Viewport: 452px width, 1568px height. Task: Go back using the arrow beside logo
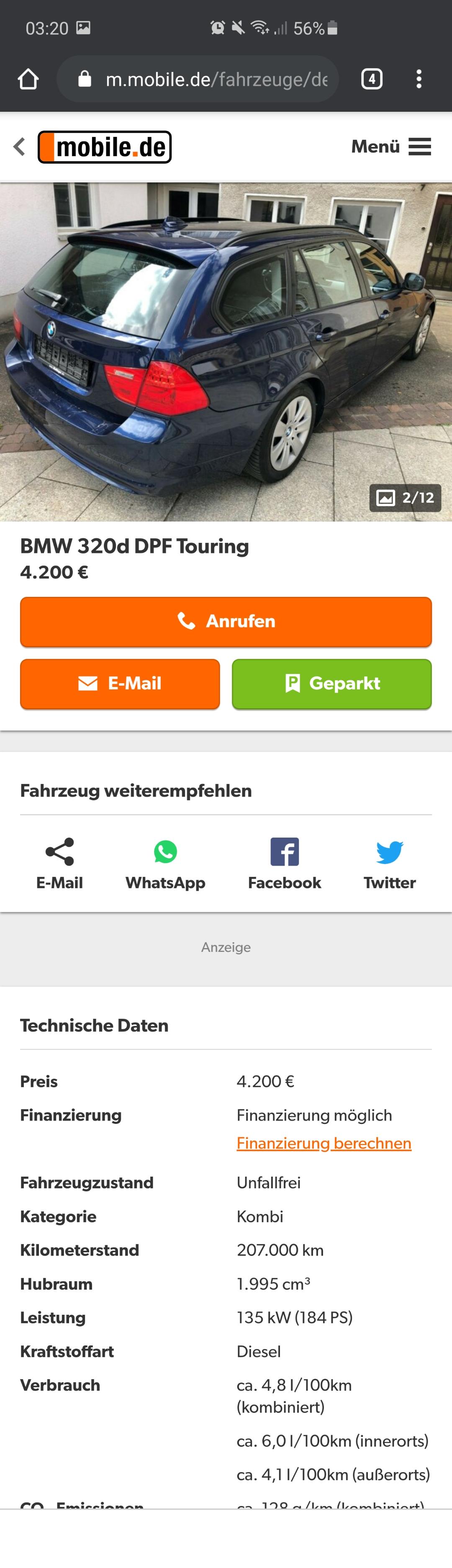coord(20,147)
